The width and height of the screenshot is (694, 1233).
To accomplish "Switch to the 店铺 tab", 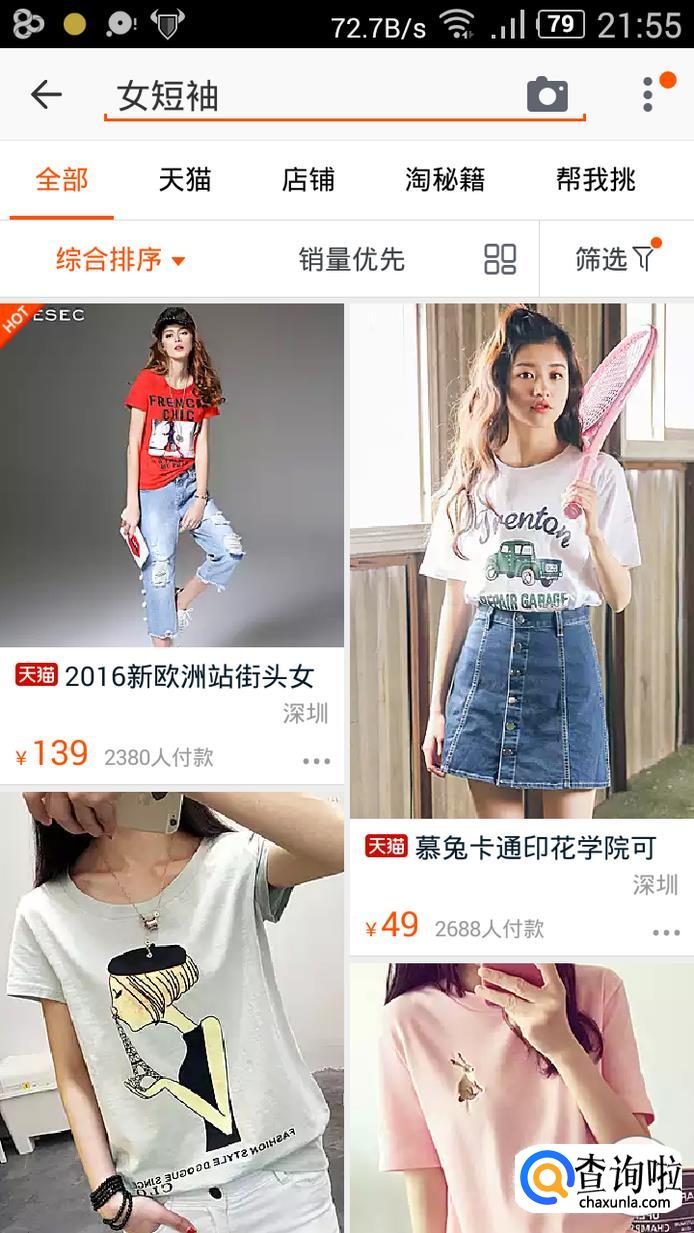I will pos(308,180).
